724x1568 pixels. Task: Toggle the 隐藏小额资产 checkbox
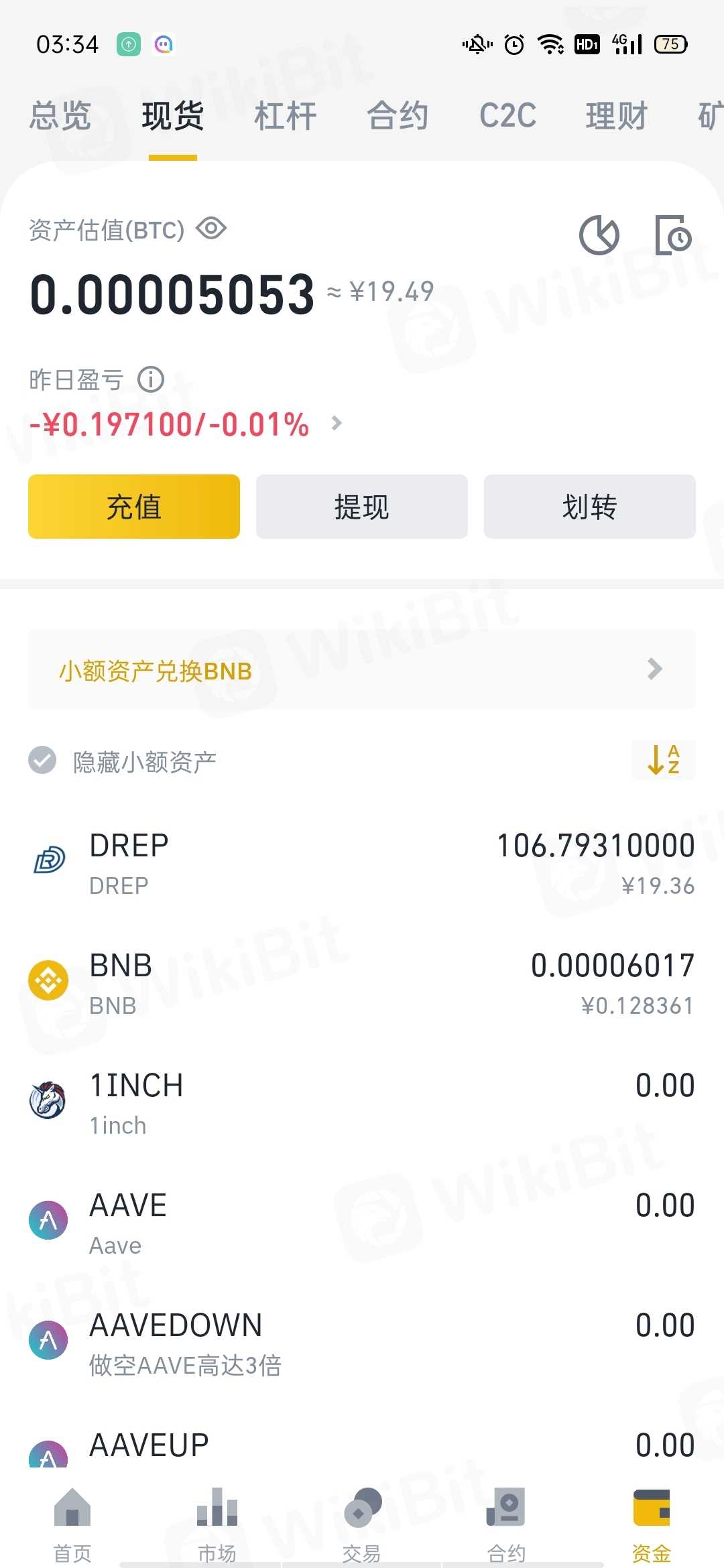(x=43, y=761)
